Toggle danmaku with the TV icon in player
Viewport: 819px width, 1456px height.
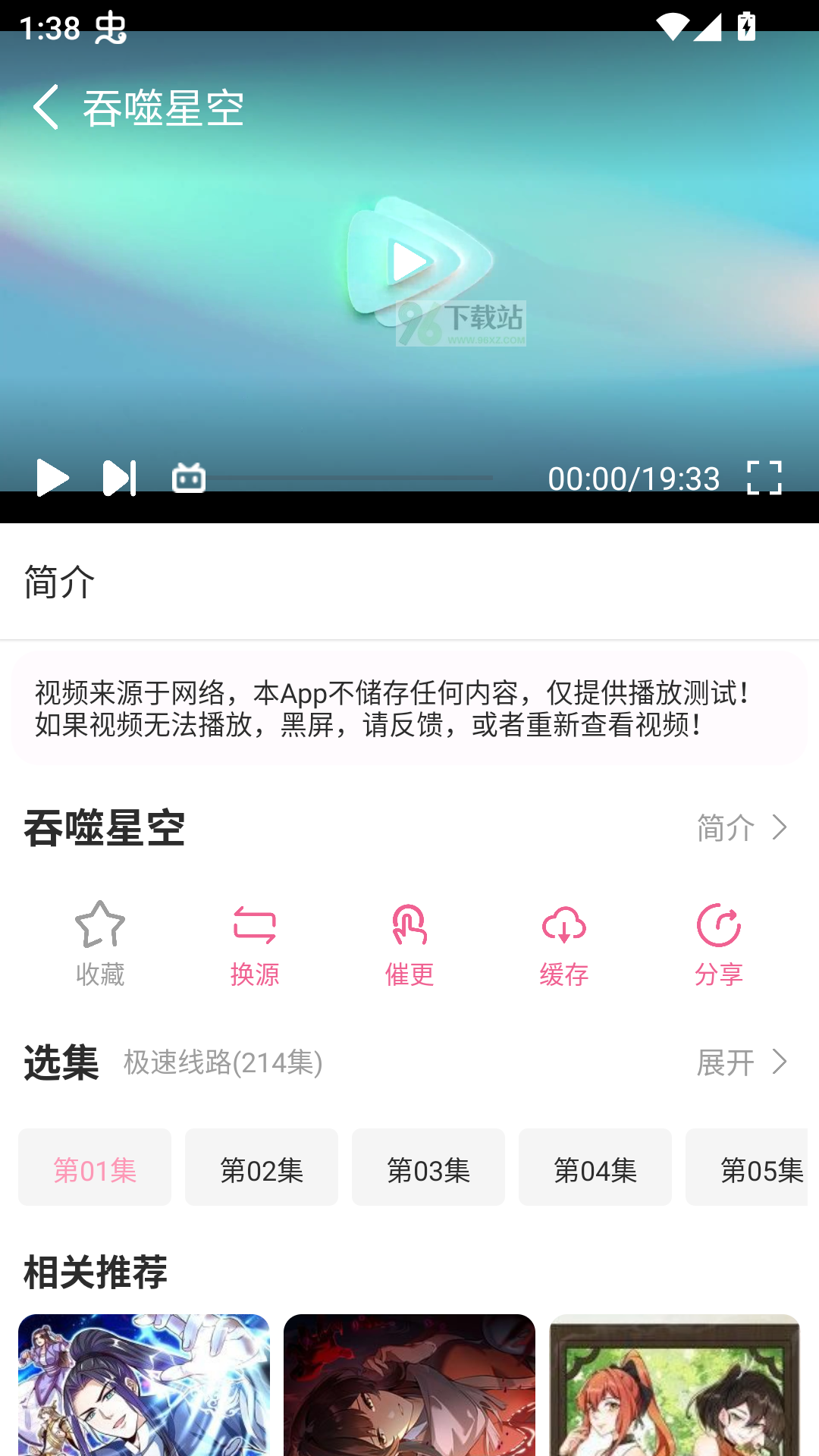coord(187,478)
